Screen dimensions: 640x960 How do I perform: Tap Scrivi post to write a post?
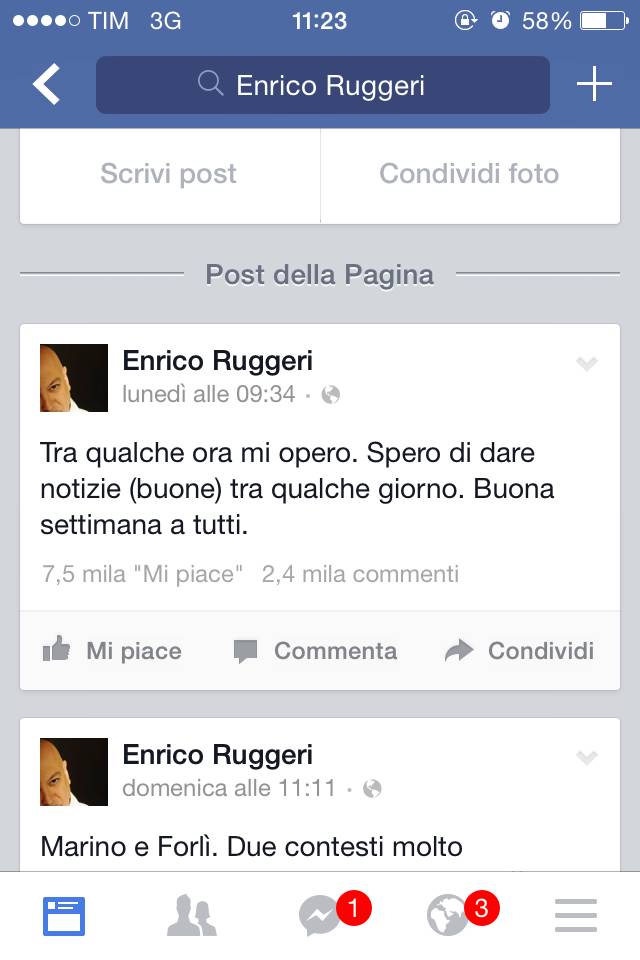coord(169,174)
